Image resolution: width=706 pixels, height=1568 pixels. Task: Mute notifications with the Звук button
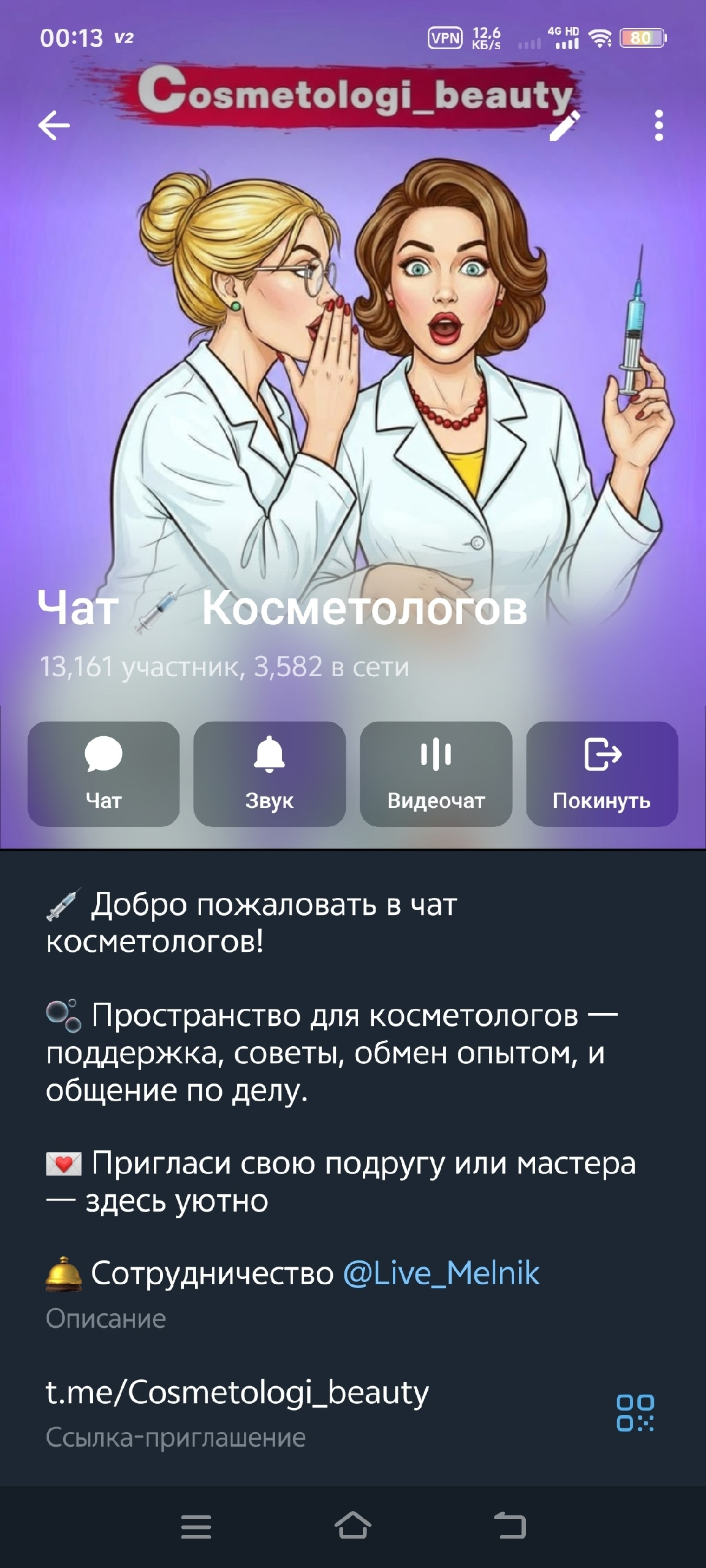[270, 774]
